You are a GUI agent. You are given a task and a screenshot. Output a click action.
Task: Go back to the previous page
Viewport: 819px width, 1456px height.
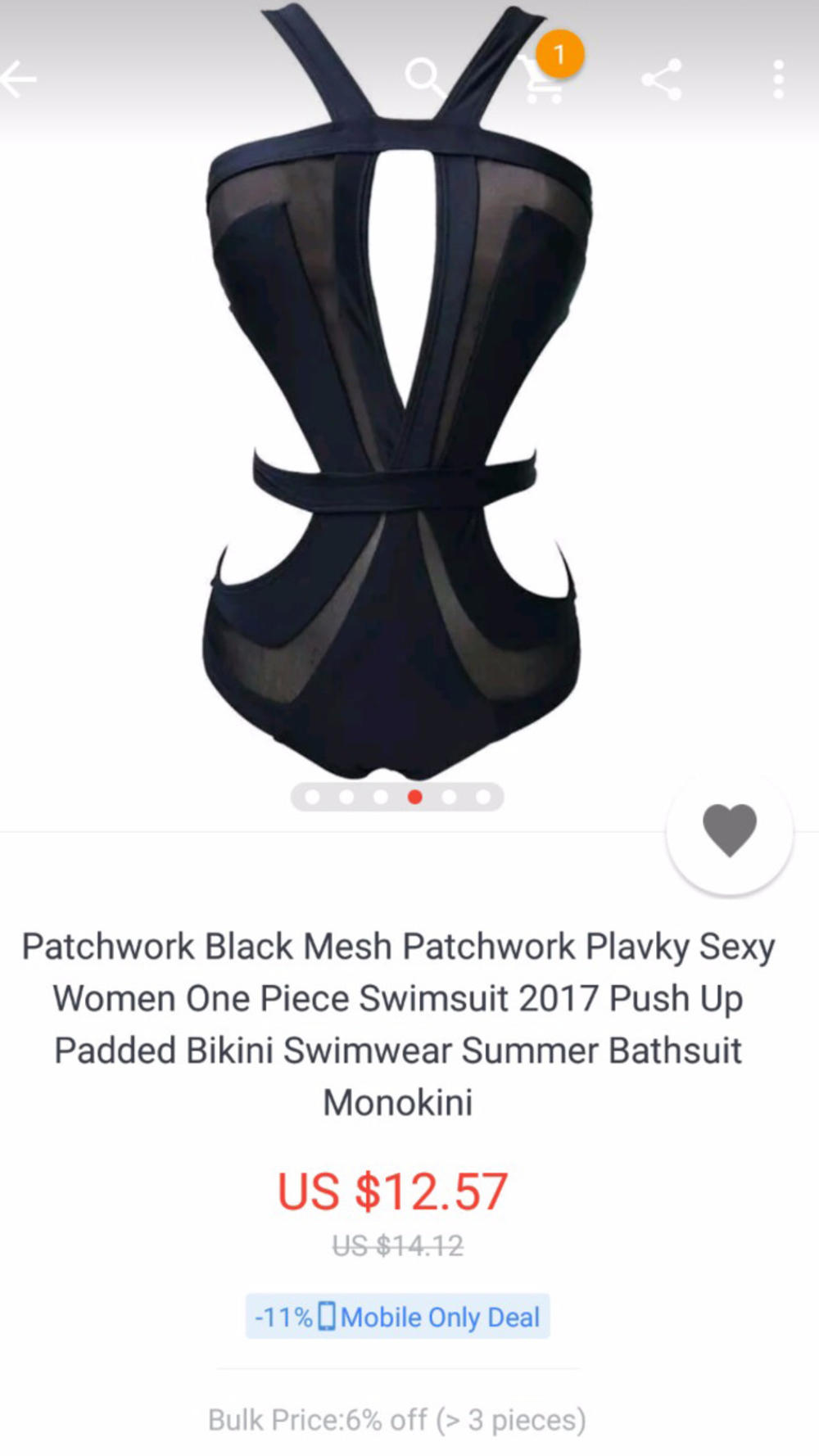pyautogui.click(x=20, y=79)
